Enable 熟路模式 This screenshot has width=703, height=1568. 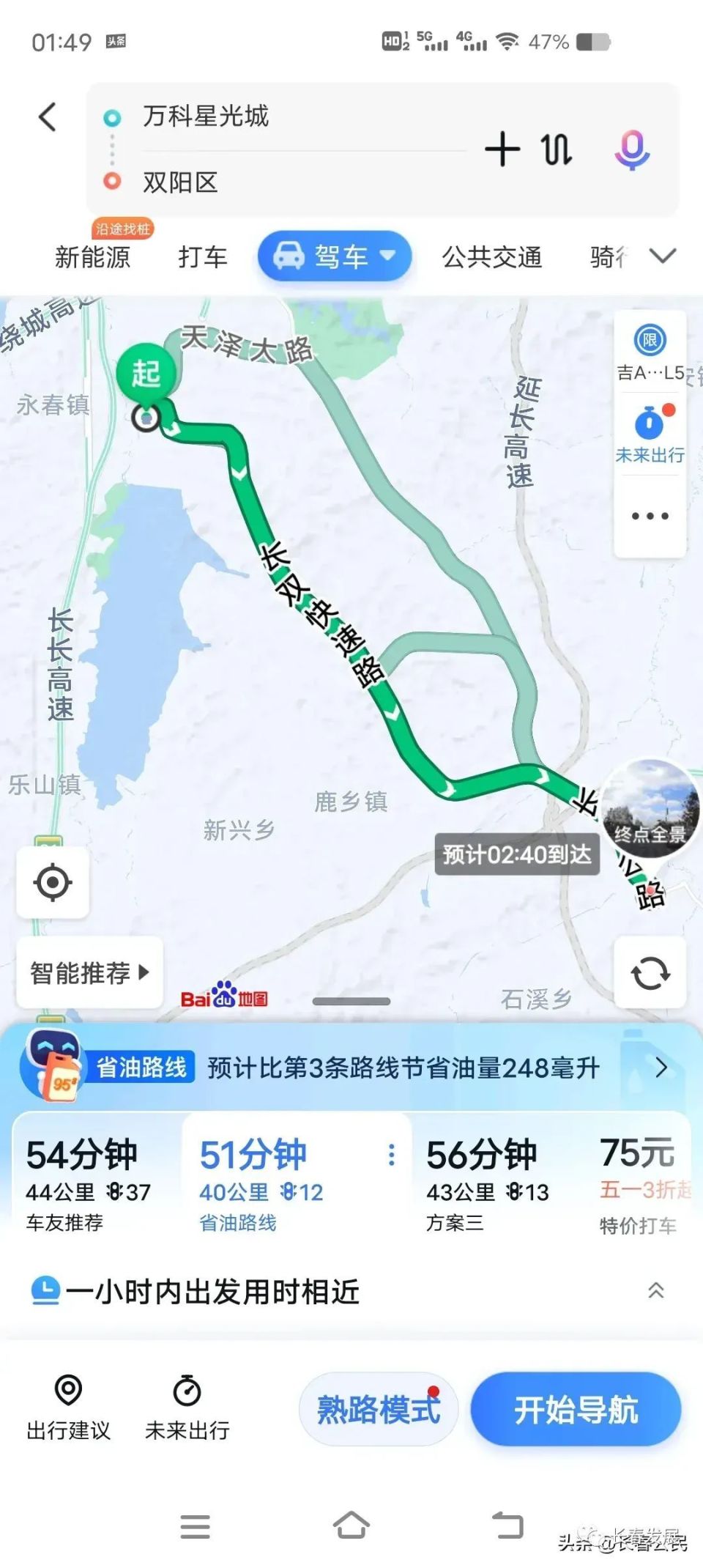click(378, 1408)
